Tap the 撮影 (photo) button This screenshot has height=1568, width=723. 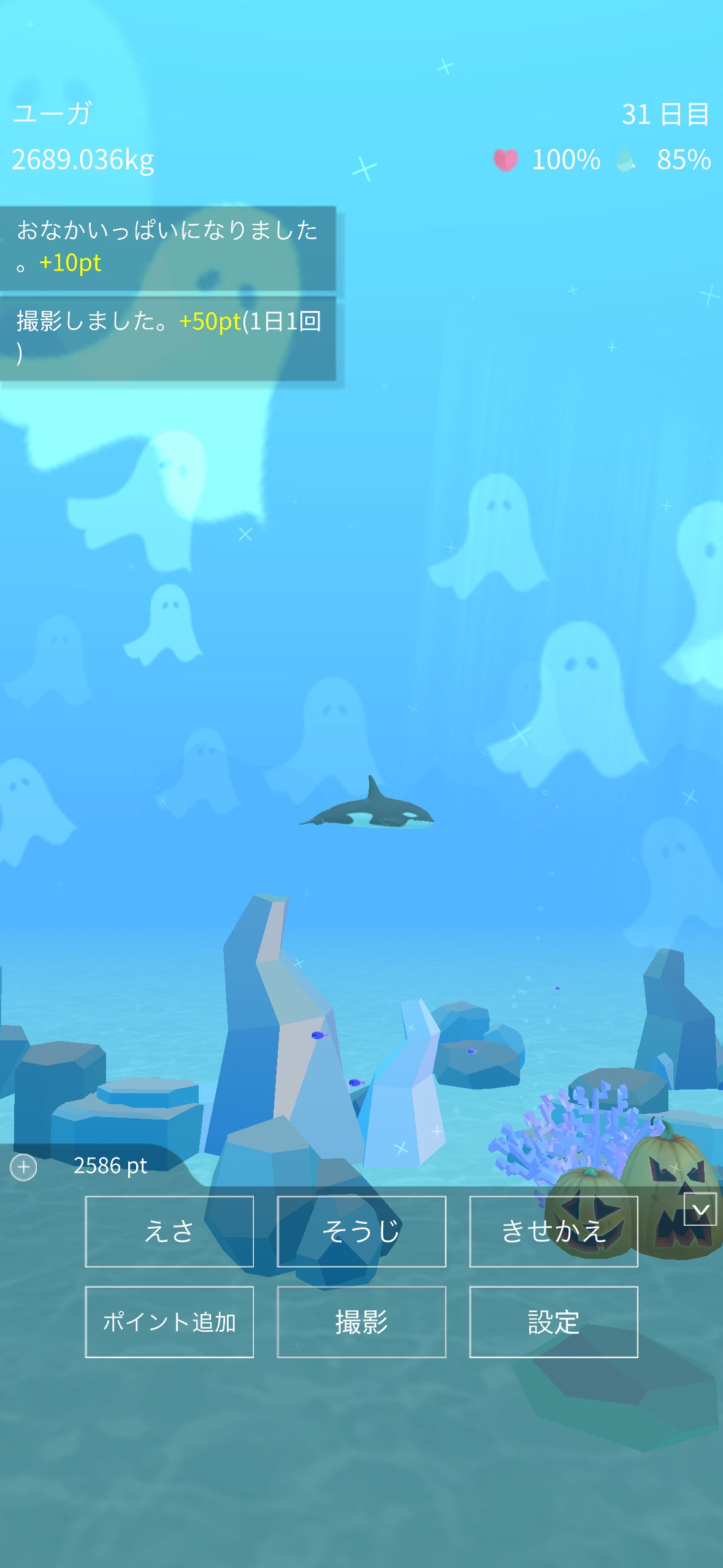click(x=361, y=1321)
